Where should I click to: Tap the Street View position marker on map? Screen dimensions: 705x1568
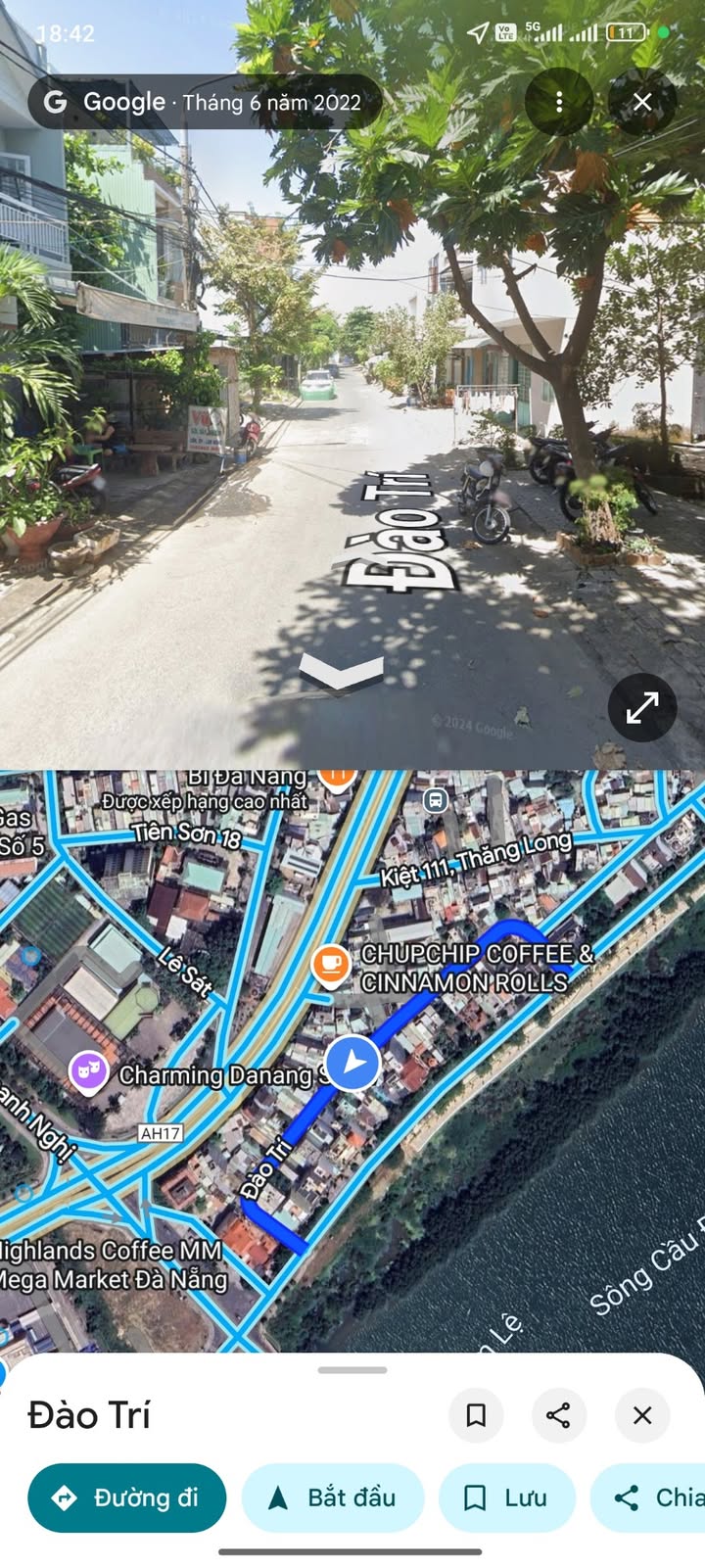[x=352, y=1063]
